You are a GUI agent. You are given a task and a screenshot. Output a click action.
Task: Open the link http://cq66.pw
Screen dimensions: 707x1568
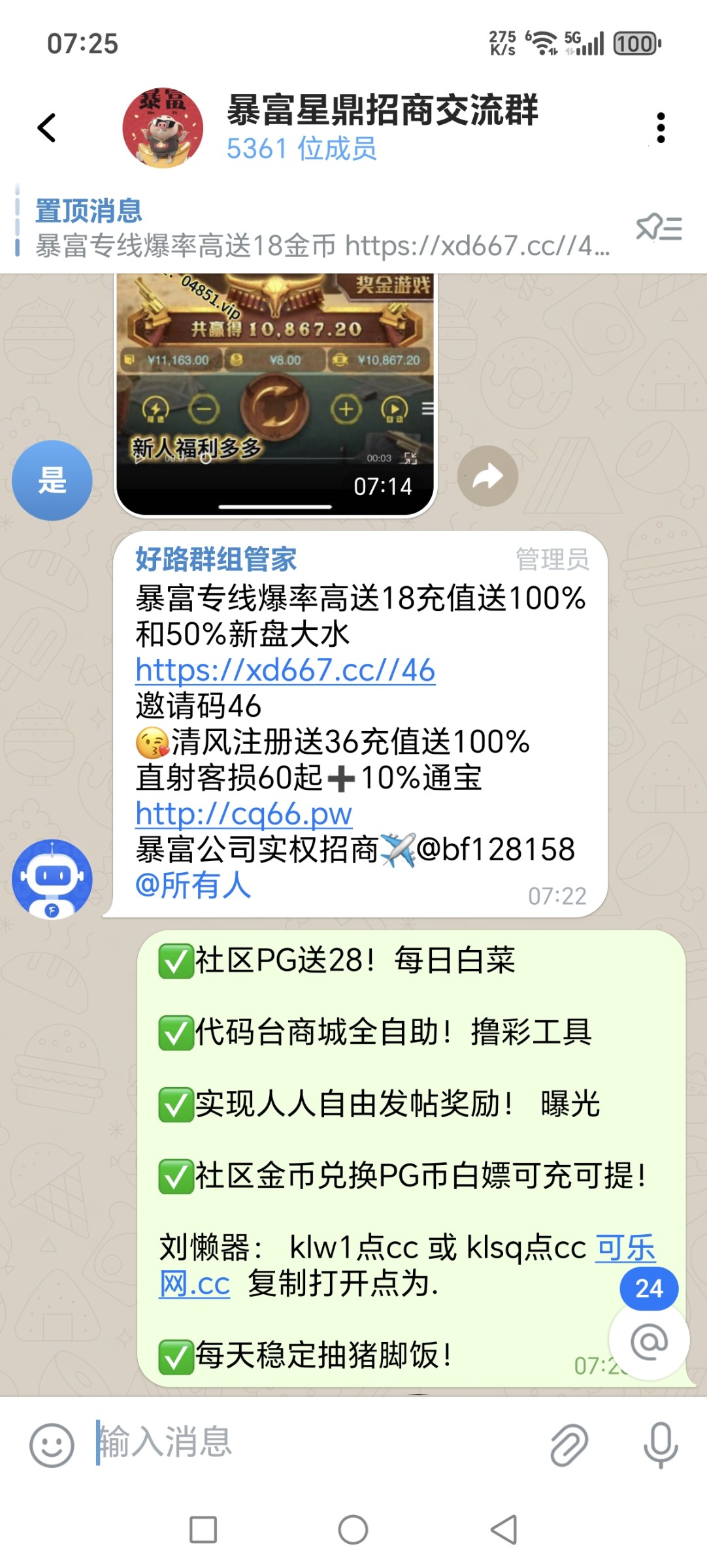point(243,813)
